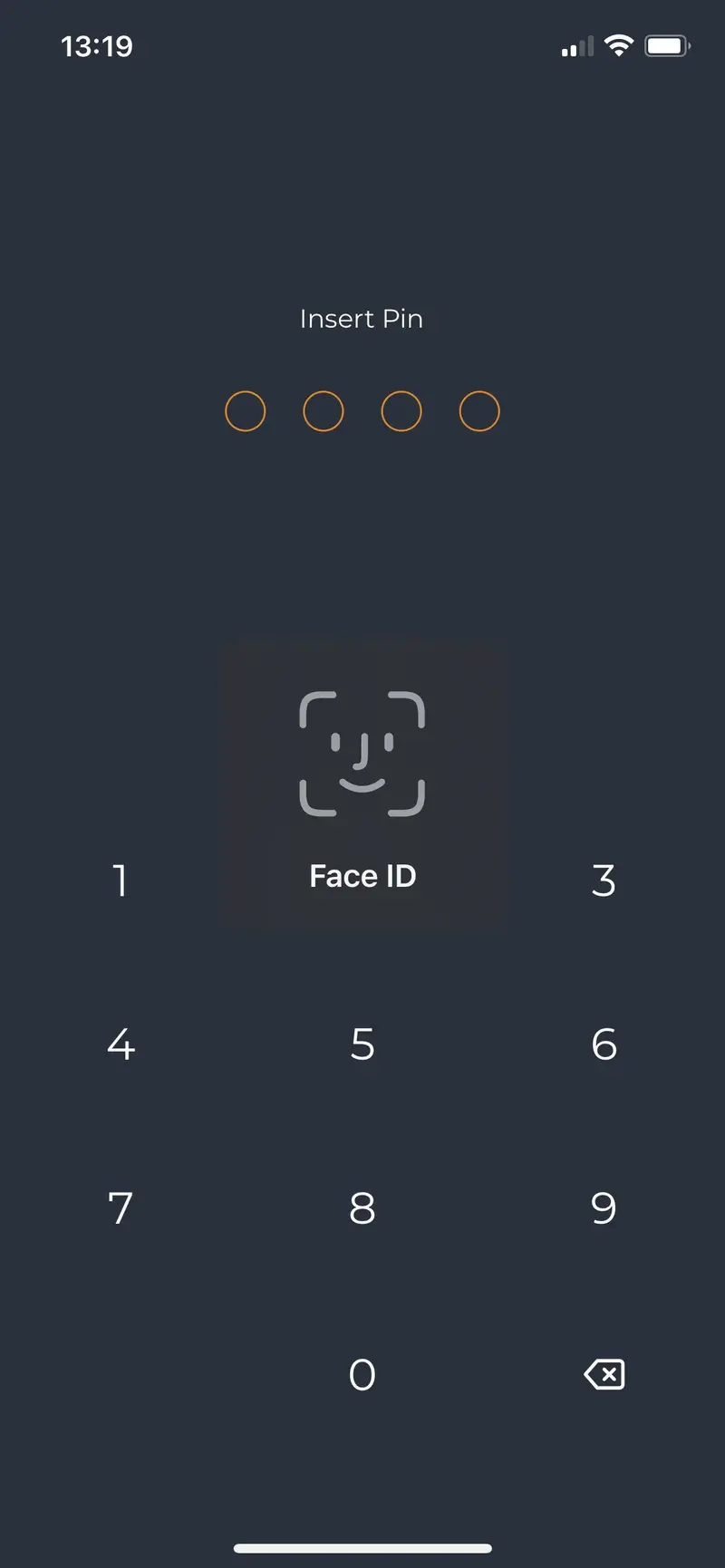The height and width of the screenshot is (1568, 725).
Task: Tap the number 9 key
Action: (x=604, y=1208)
